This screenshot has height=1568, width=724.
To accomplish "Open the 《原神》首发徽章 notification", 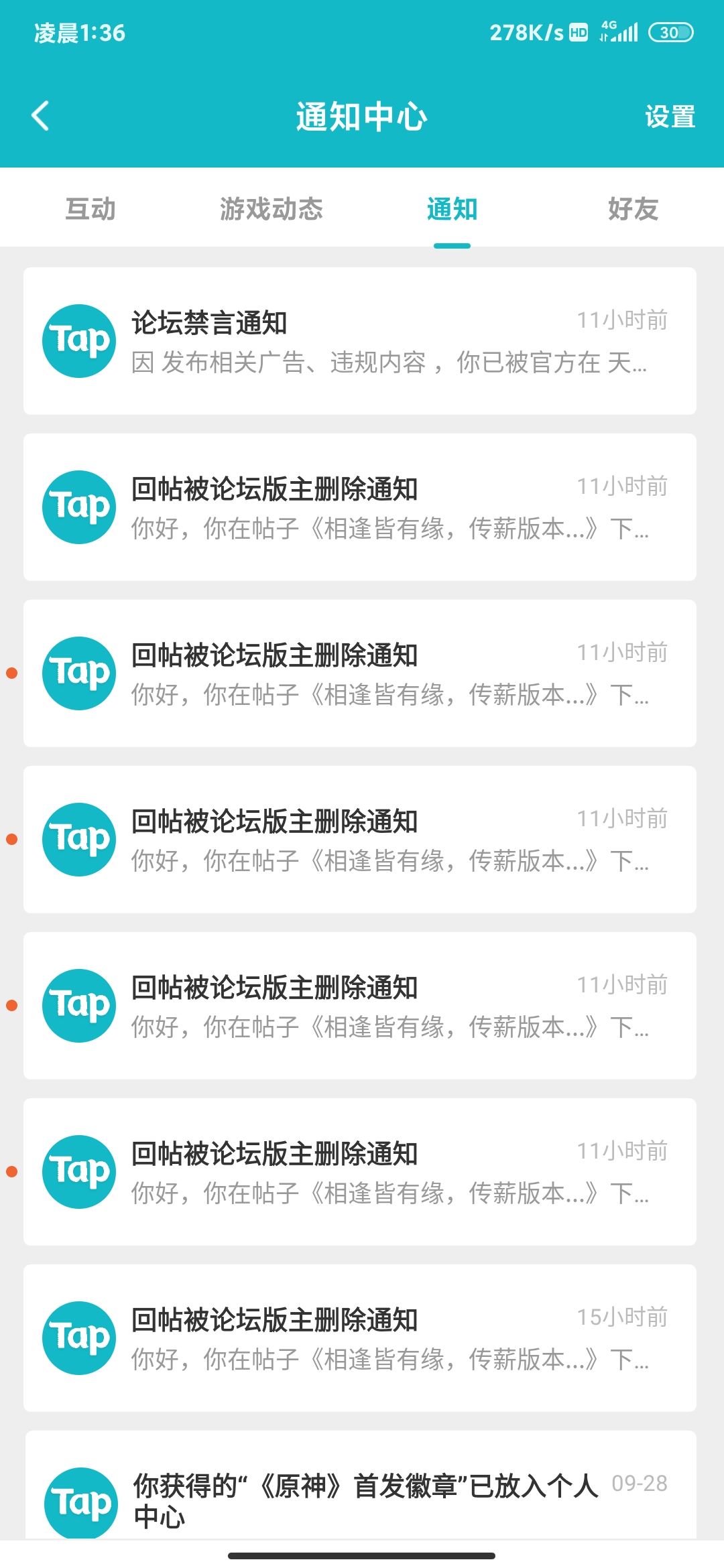I will [x=360, y=1485].
